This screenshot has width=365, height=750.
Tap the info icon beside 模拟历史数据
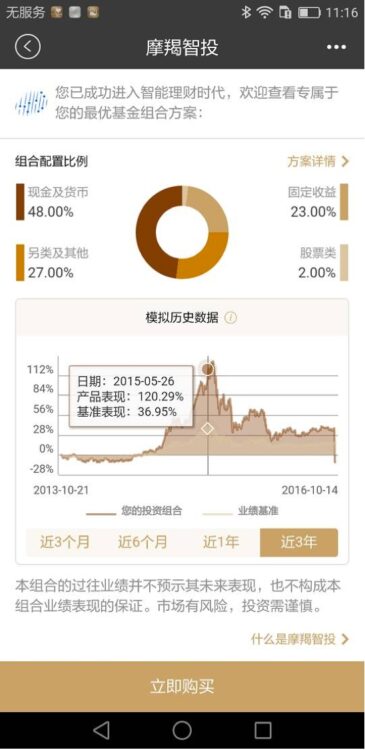231,318
